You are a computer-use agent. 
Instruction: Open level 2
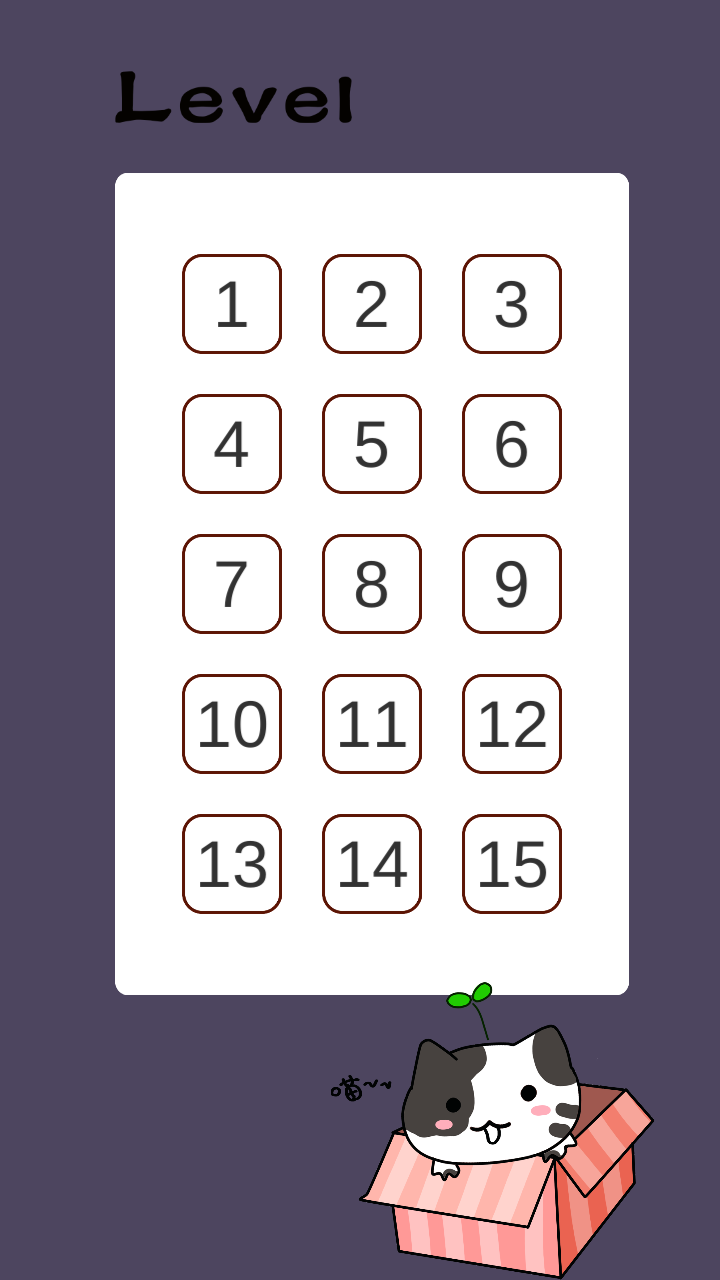(372, 304)
